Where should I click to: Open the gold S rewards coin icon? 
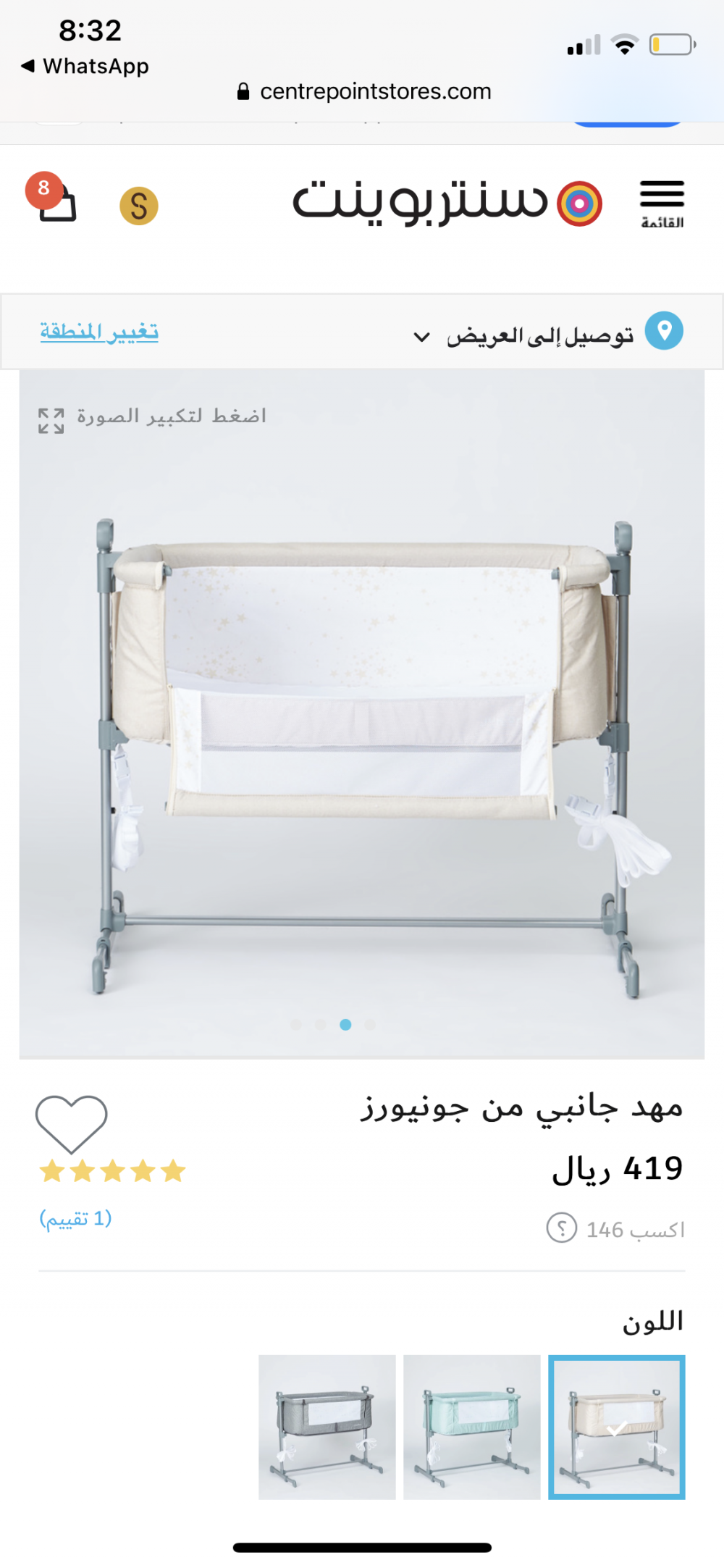coord(139,206)
